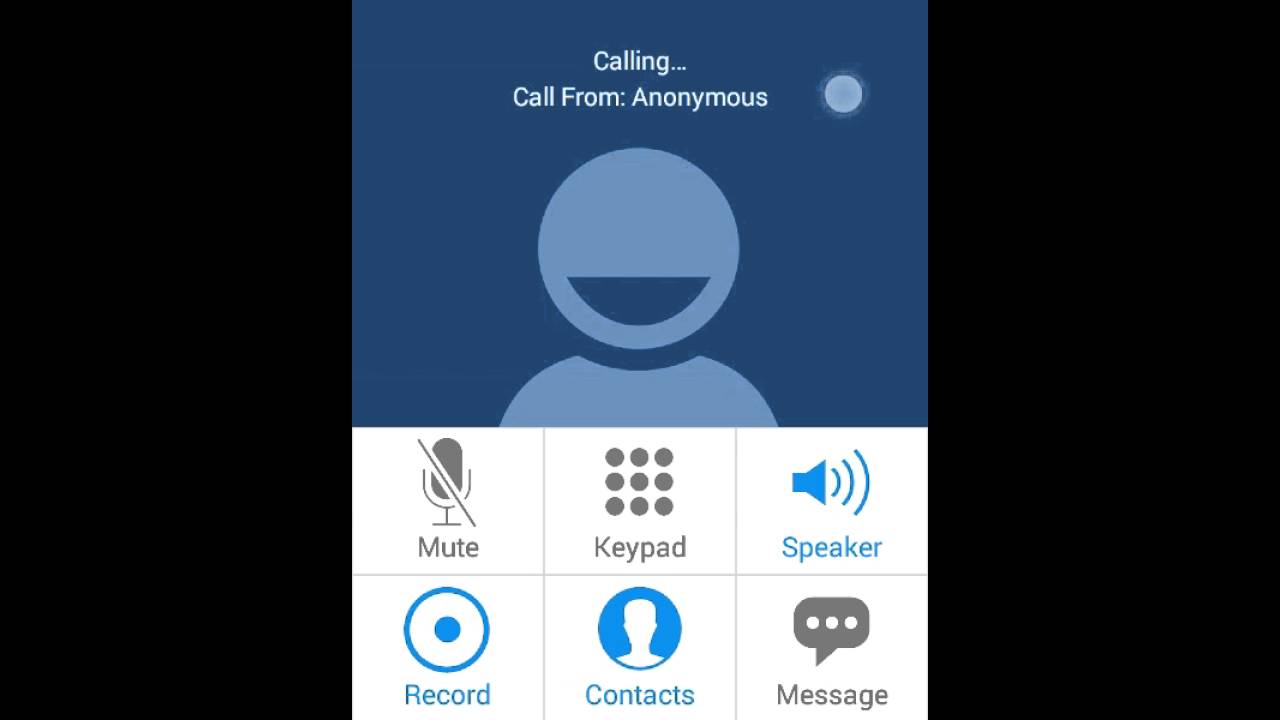Send a Message
Viewport: 1280px width, 720px height.
coord(831,645)
